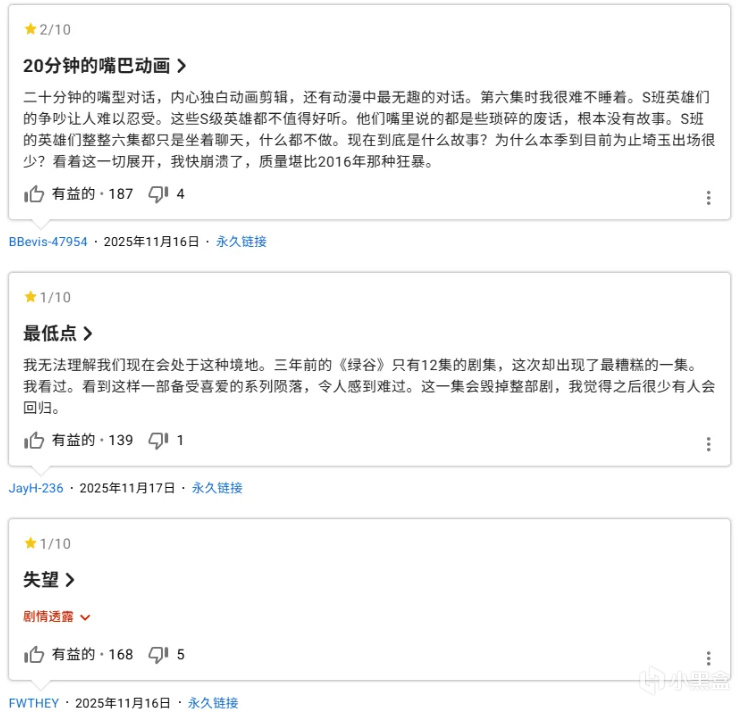Screen dimensions: 752x712
Task: Mark BBevis-47954's review as helpful
Action: [x=35, y=194]
